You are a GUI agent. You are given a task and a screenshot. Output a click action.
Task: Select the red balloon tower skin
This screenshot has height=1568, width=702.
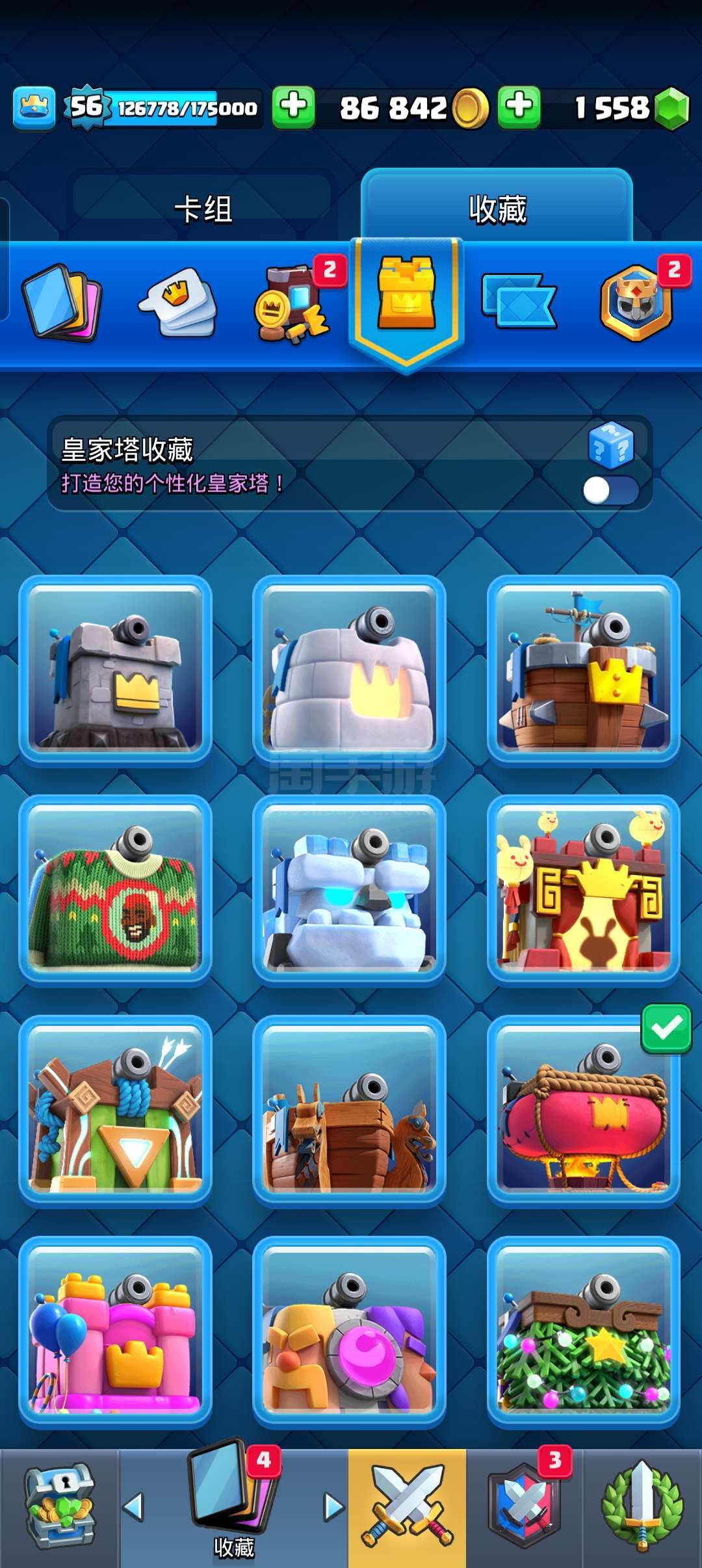click(583, 1109)
